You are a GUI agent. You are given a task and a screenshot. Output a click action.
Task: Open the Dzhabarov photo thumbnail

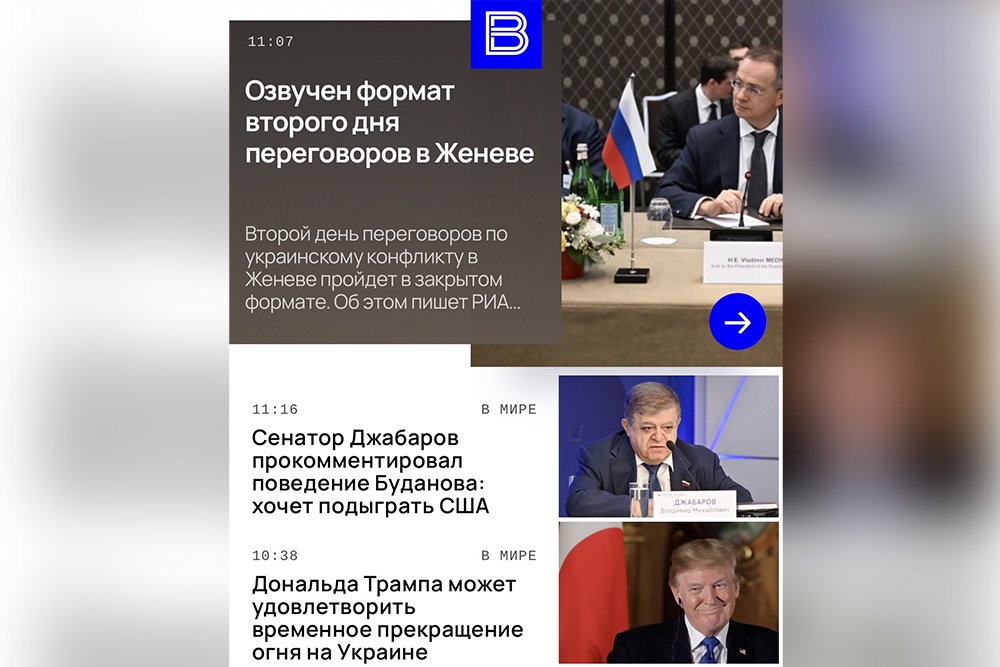coord(668,446)
